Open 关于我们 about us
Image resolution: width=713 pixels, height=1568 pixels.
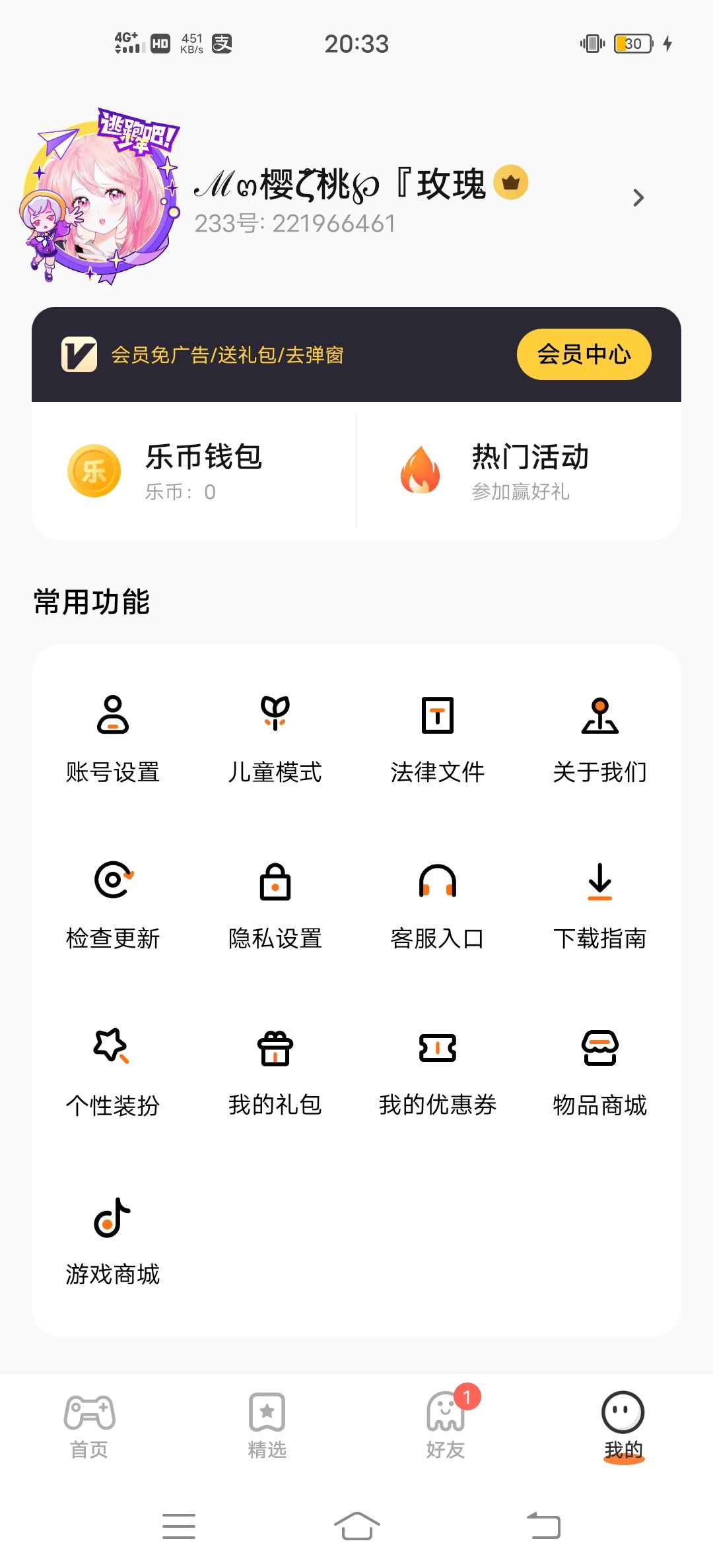pyautogui.click(x=600, y=738)
